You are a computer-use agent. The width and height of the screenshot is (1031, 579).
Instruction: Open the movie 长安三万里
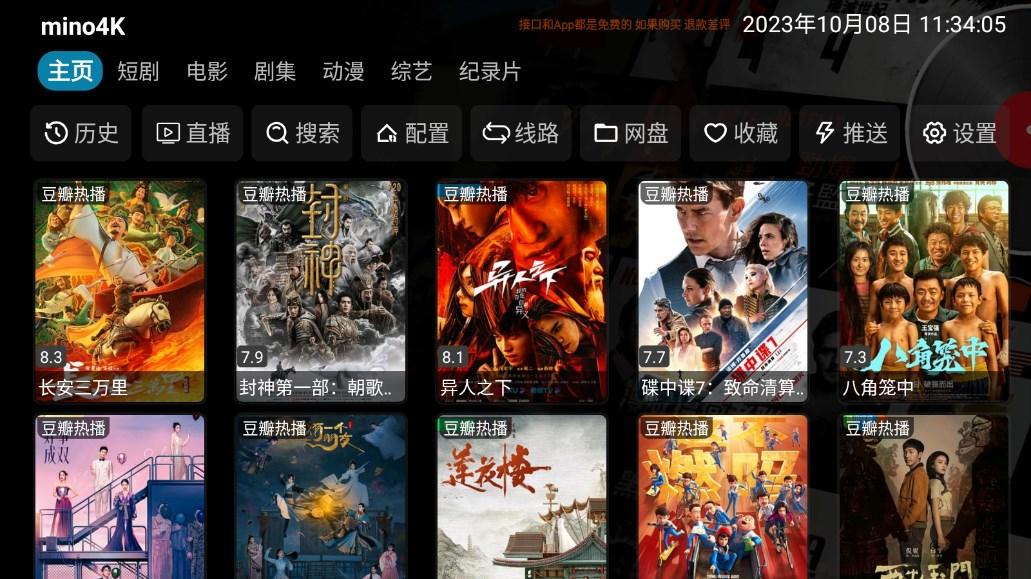[120, 290]
